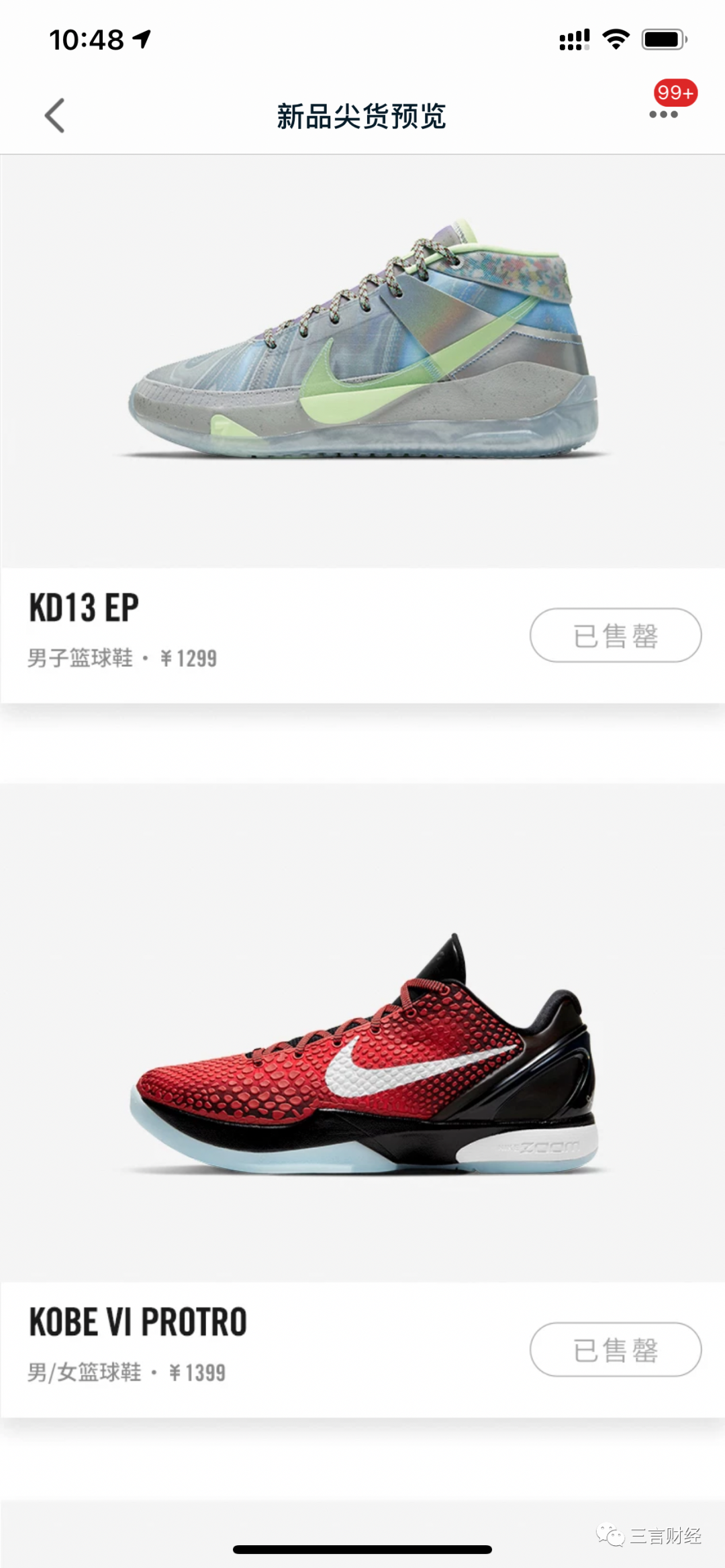The image size is (725, 1568).
Task: Go back using the top-left arrow
Action: point(55,115)
